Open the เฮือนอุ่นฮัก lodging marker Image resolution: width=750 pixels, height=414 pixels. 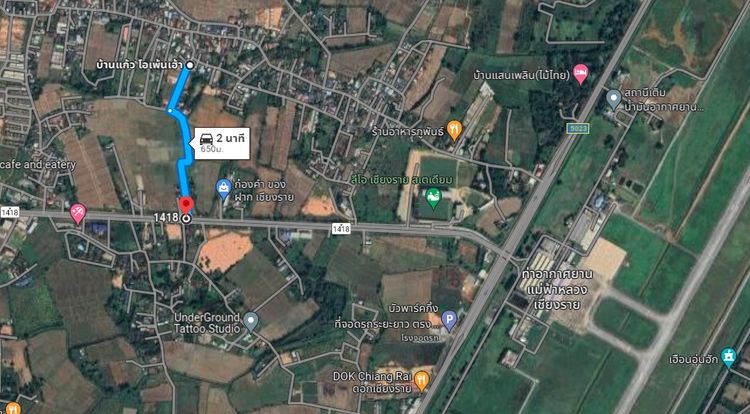coord(729,356)
